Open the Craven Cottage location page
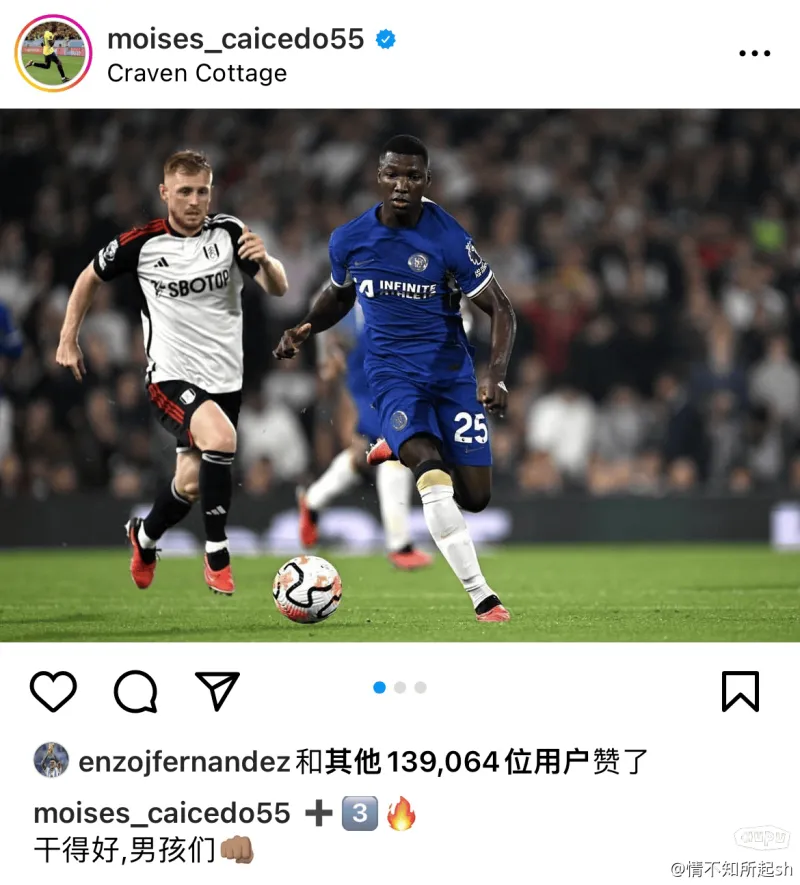This screenshot has height=885, width=800. coord(196,73)
